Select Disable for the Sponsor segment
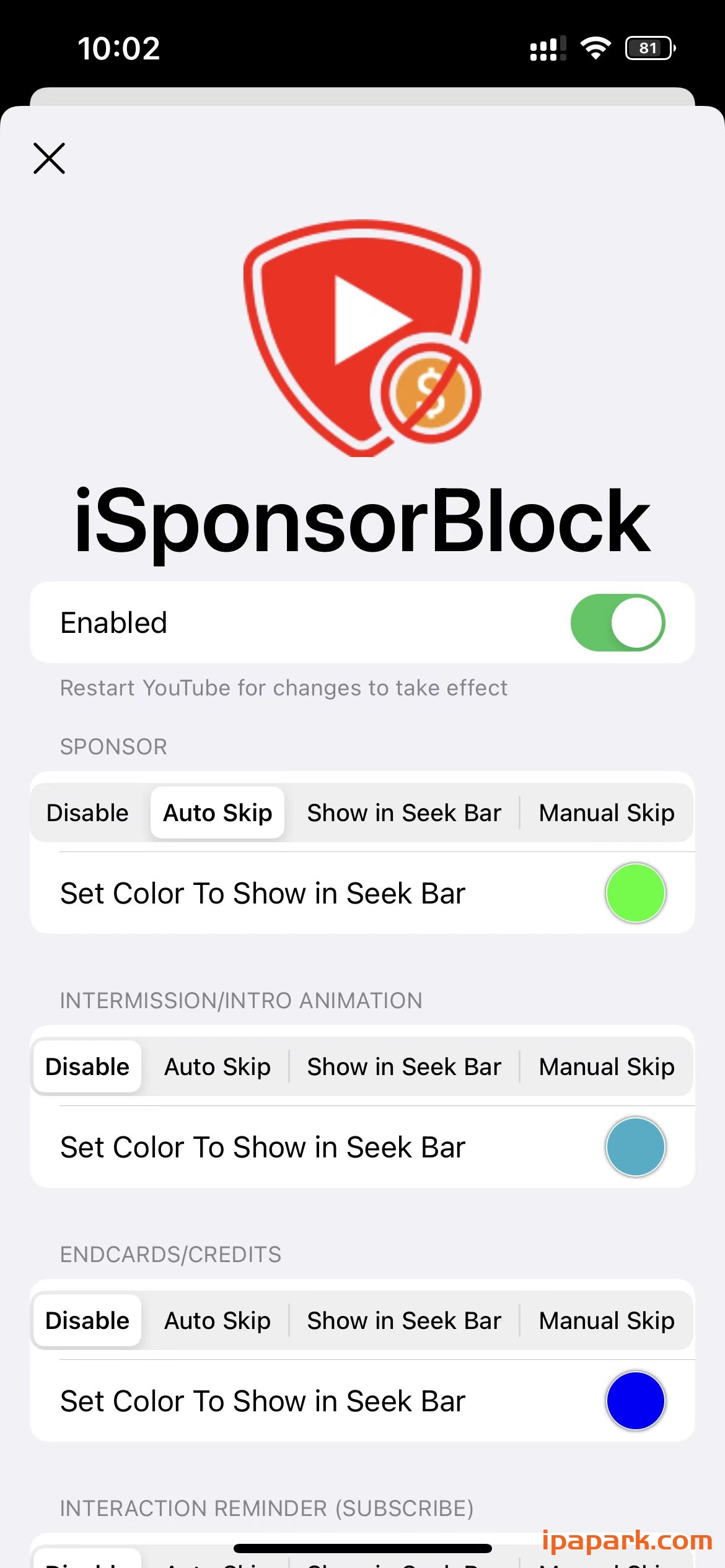 point(87,812)
